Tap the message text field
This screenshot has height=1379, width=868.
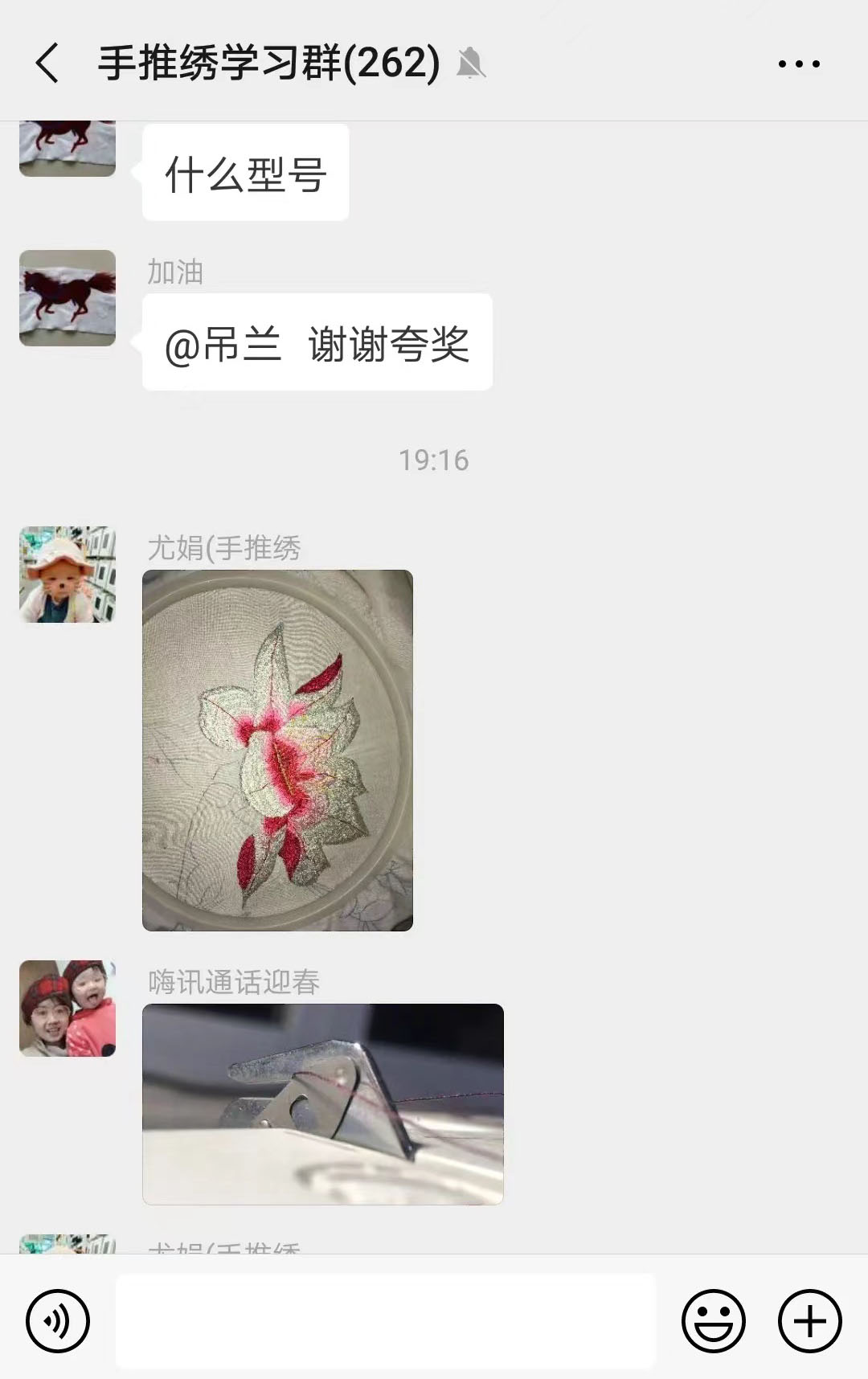tap(386, 1320)
